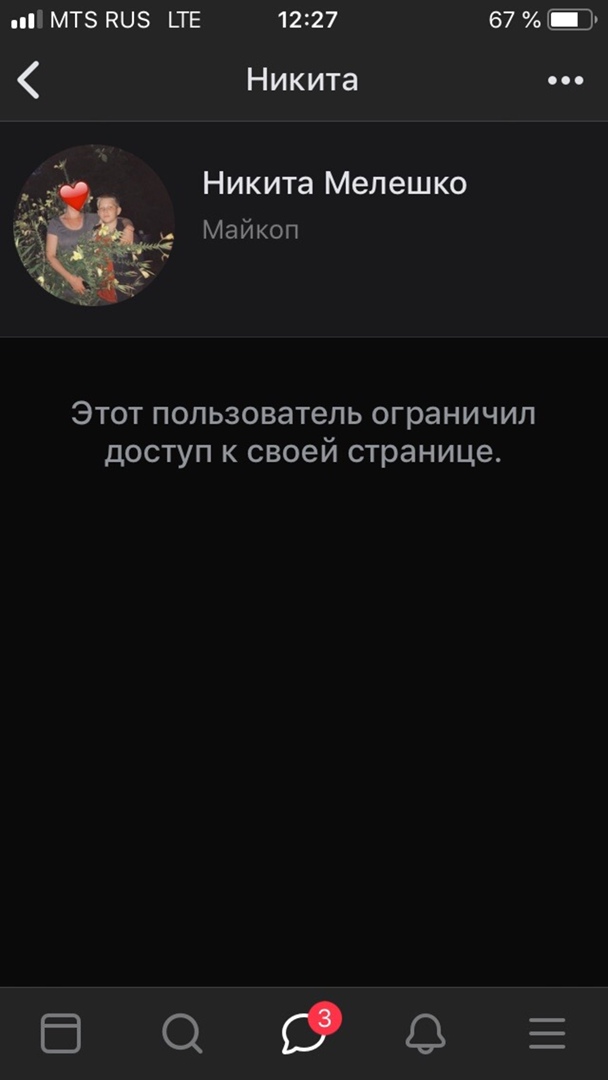This screenshot has height=1080, width=608.
Task: Open messages tab with 3 unread
Action: [x=304, y=1033]
